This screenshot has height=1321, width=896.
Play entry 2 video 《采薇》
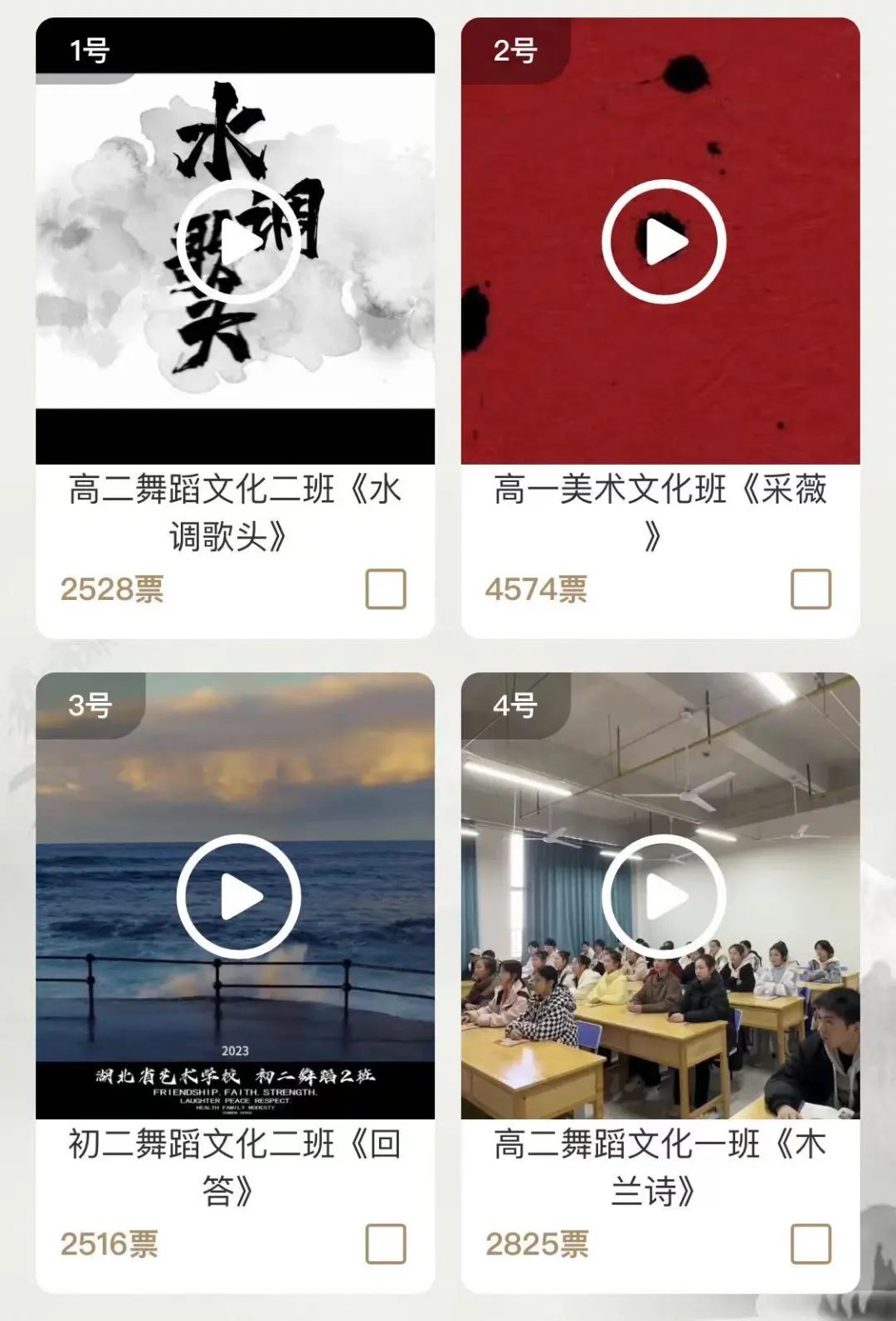664,241
